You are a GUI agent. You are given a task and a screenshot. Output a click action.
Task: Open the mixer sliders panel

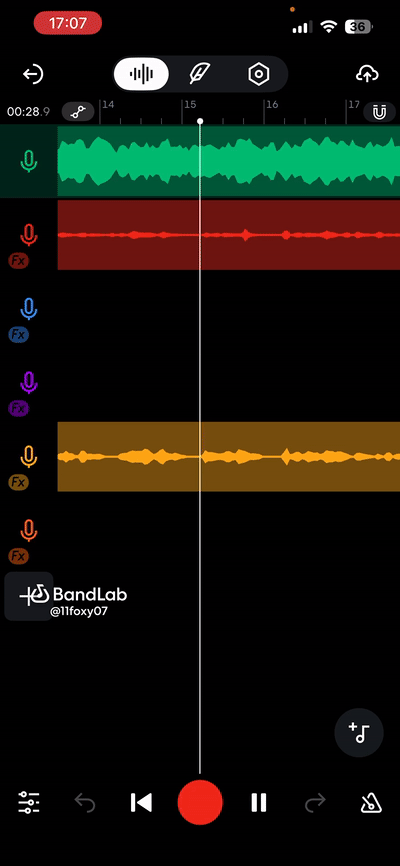29,802
